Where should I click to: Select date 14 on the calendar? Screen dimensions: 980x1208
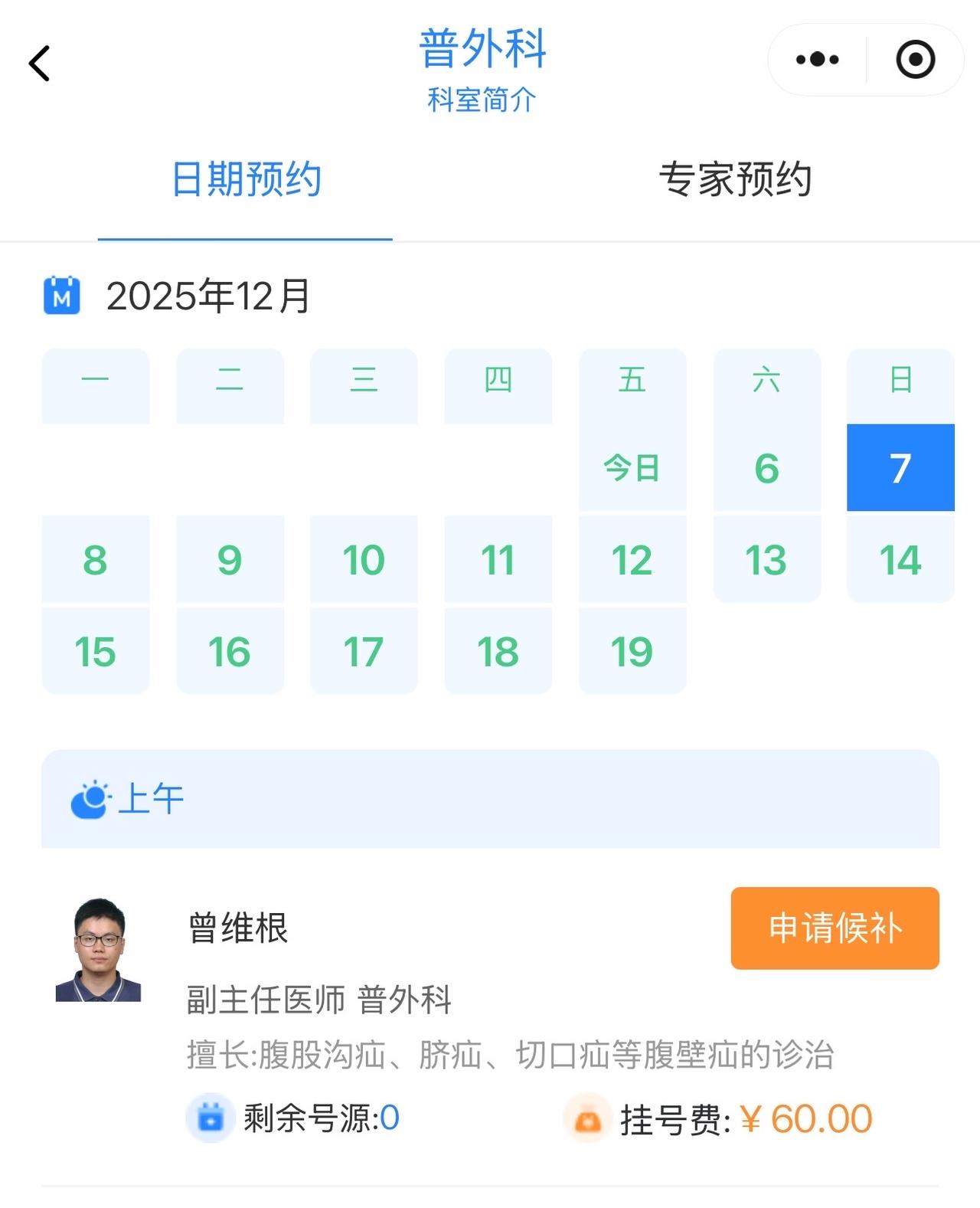(900, 560)
